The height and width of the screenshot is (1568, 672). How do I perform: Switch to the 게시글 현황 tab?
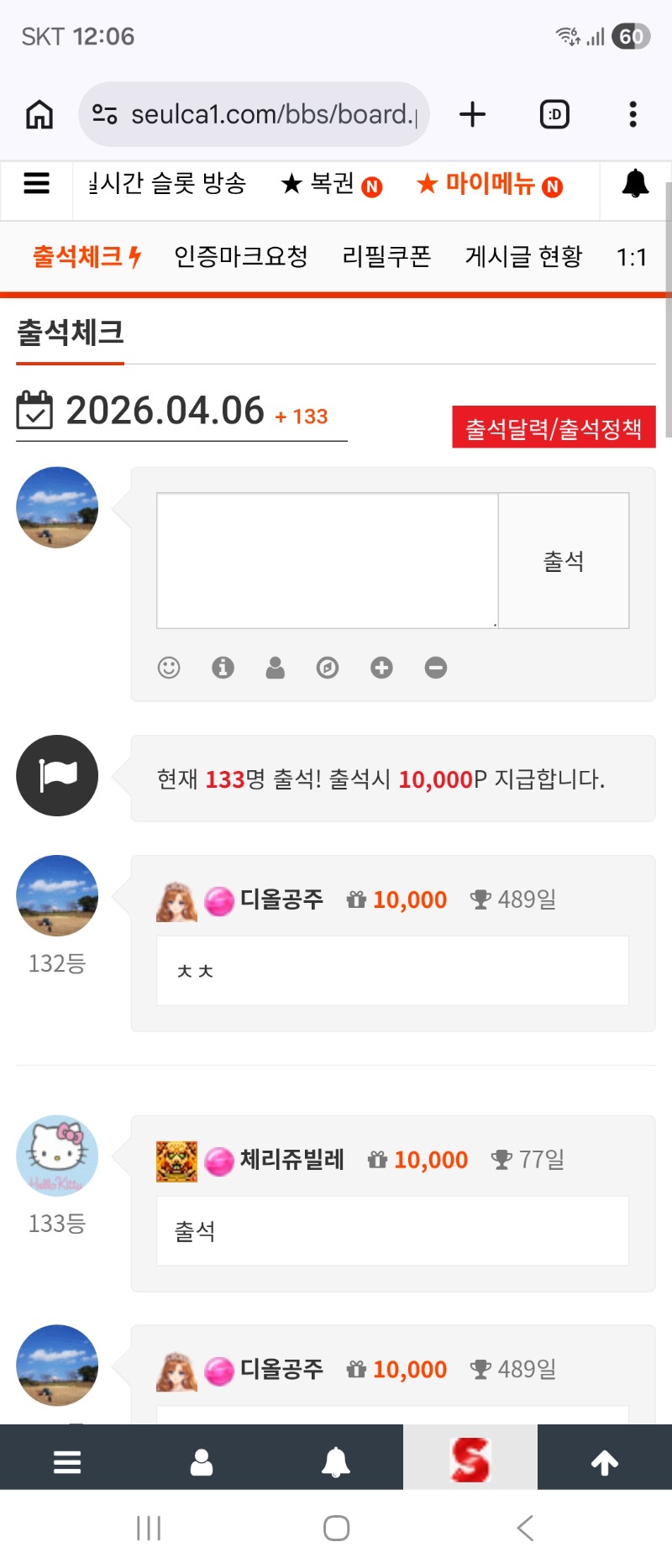point(523,256)
